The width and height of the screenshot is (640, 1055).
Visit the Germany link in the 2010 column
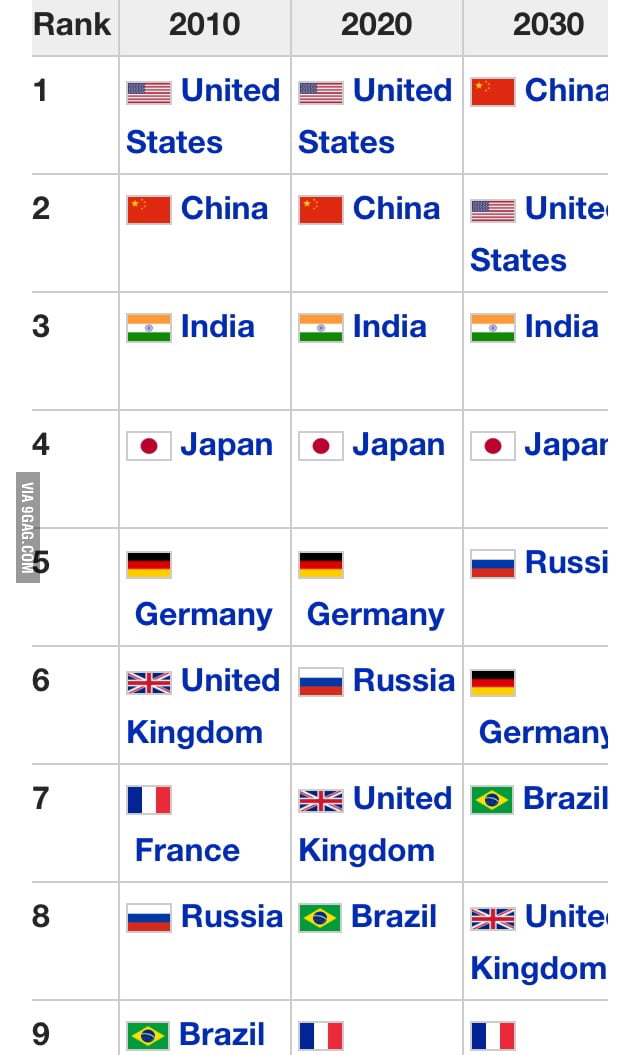pyautogui.click(x=203, y=614)
